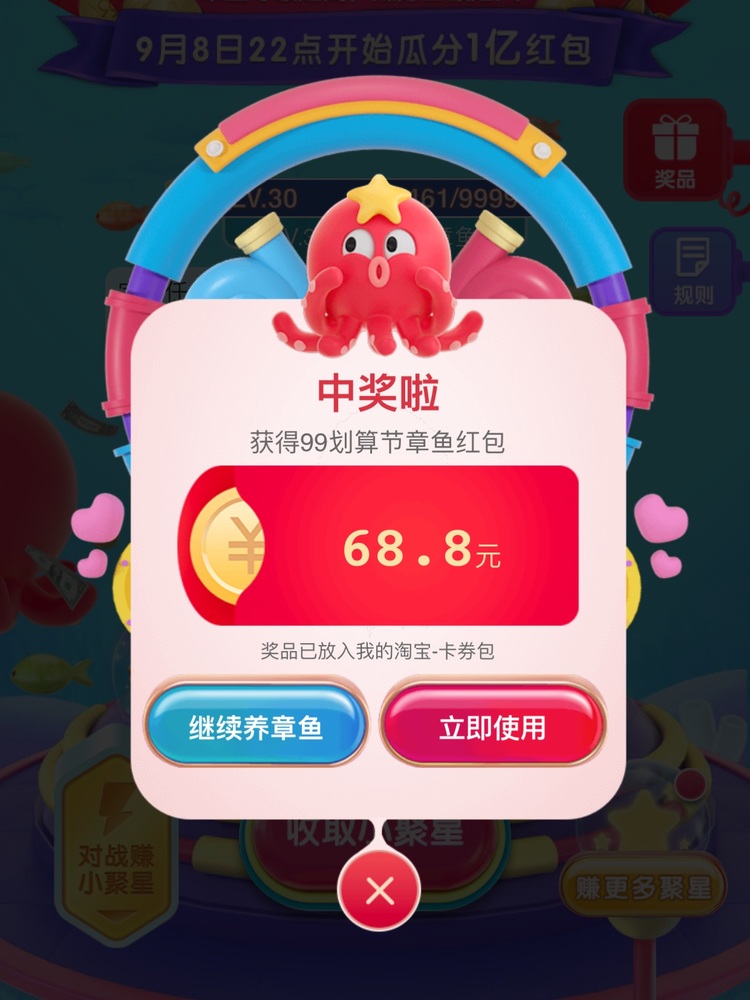Tap 继续养章鱼 to keep raising octopus
750x1000 pixels.
tap(256, 727)
